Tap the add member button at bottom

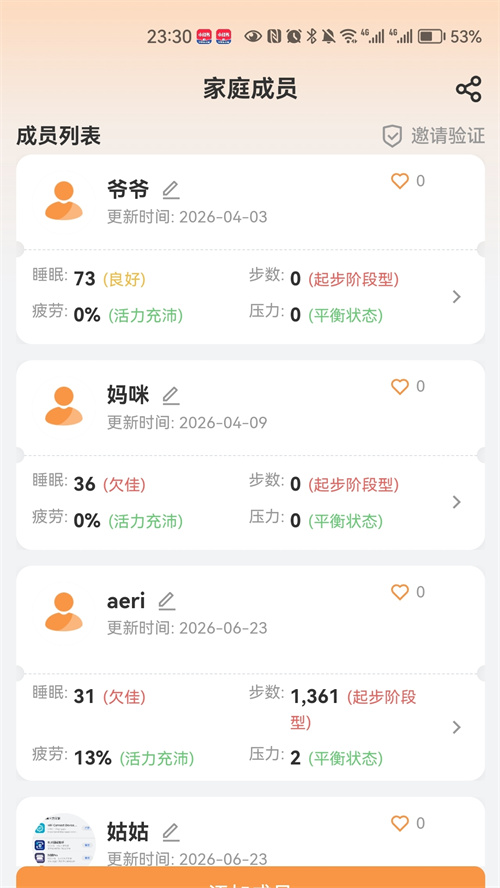tap(250, 877)
